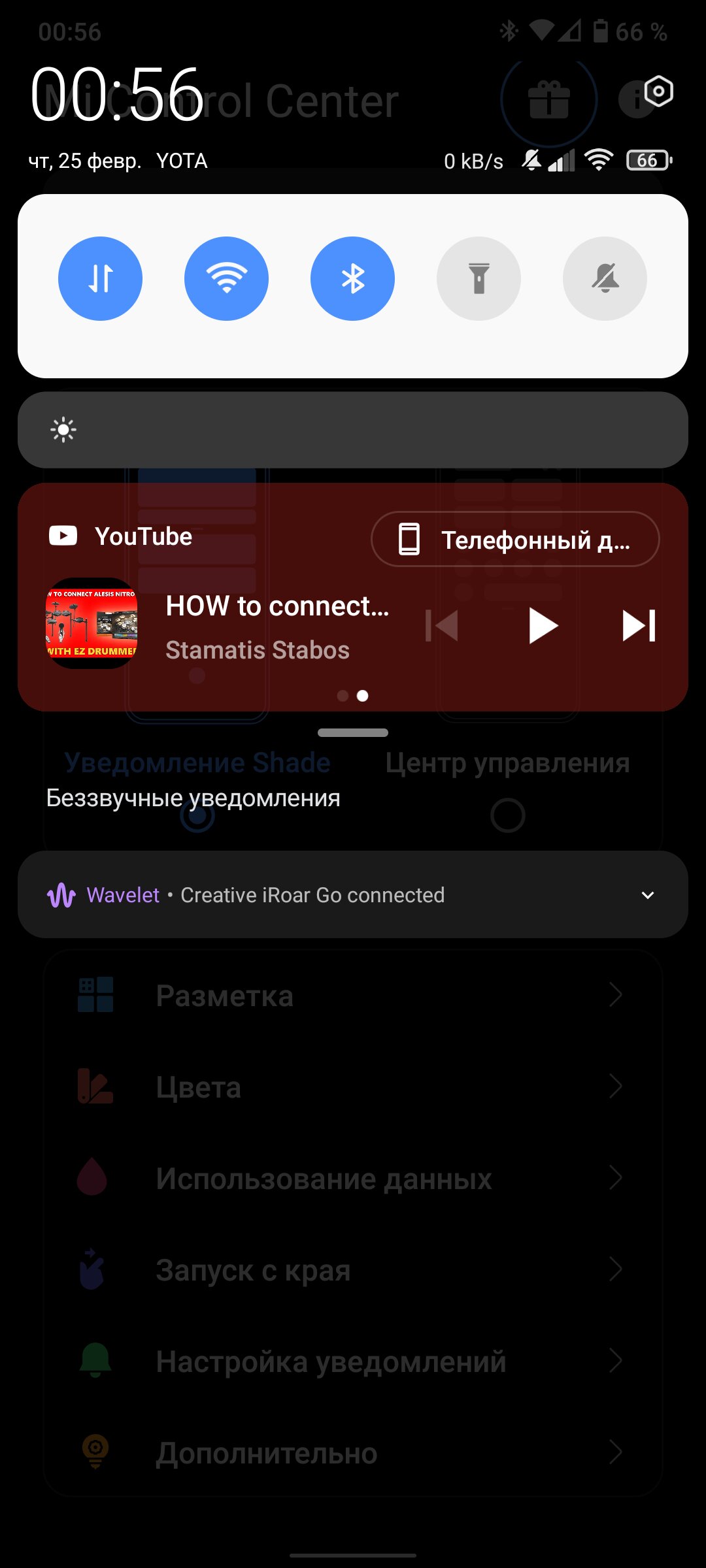Toggle the mobile data quick tile
Screen dimensions: 706x1568
(x=100, y=278)
